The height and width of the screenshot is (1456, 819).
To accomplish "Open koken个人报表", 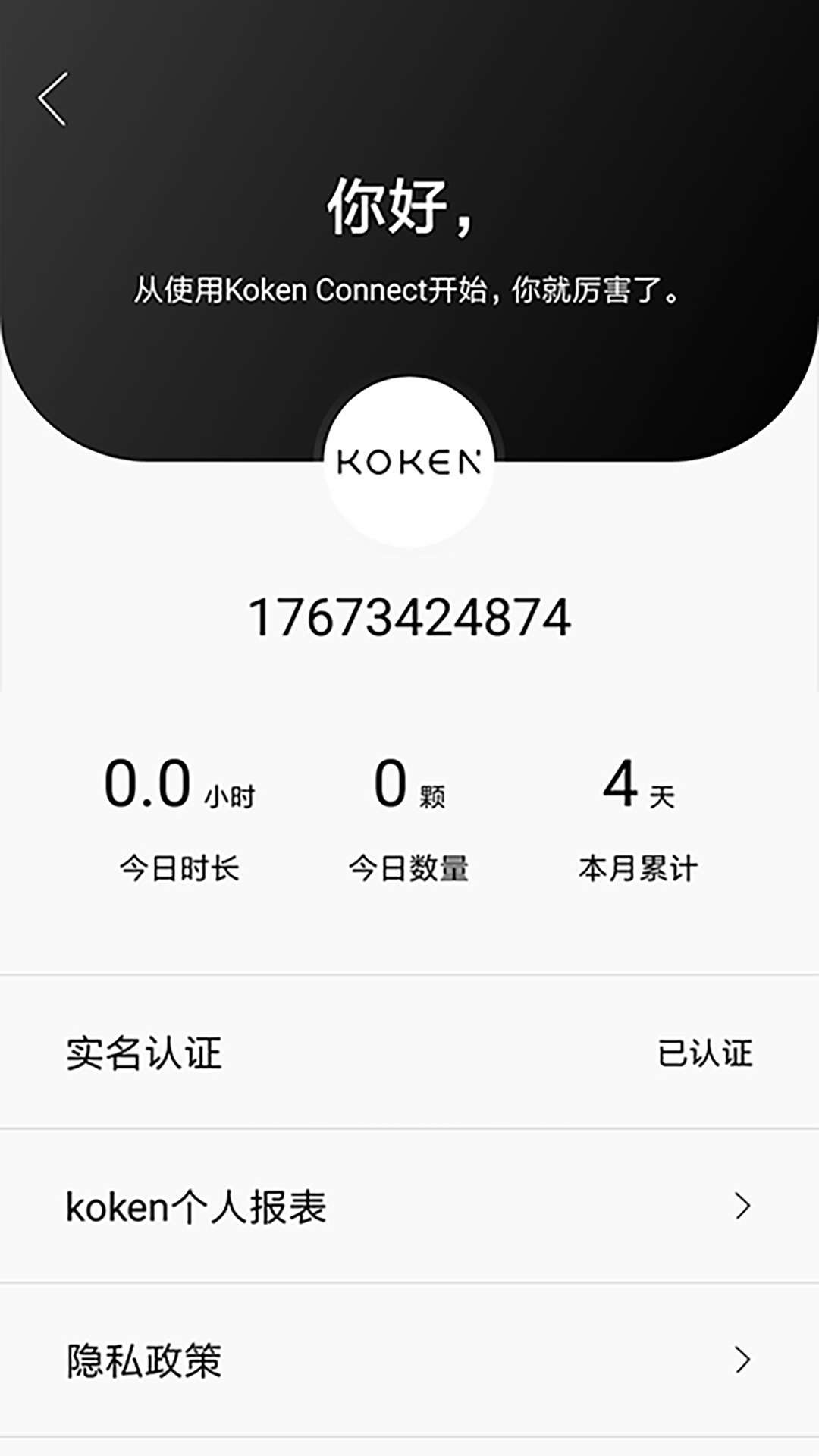I will click(x=409, y=1207).
